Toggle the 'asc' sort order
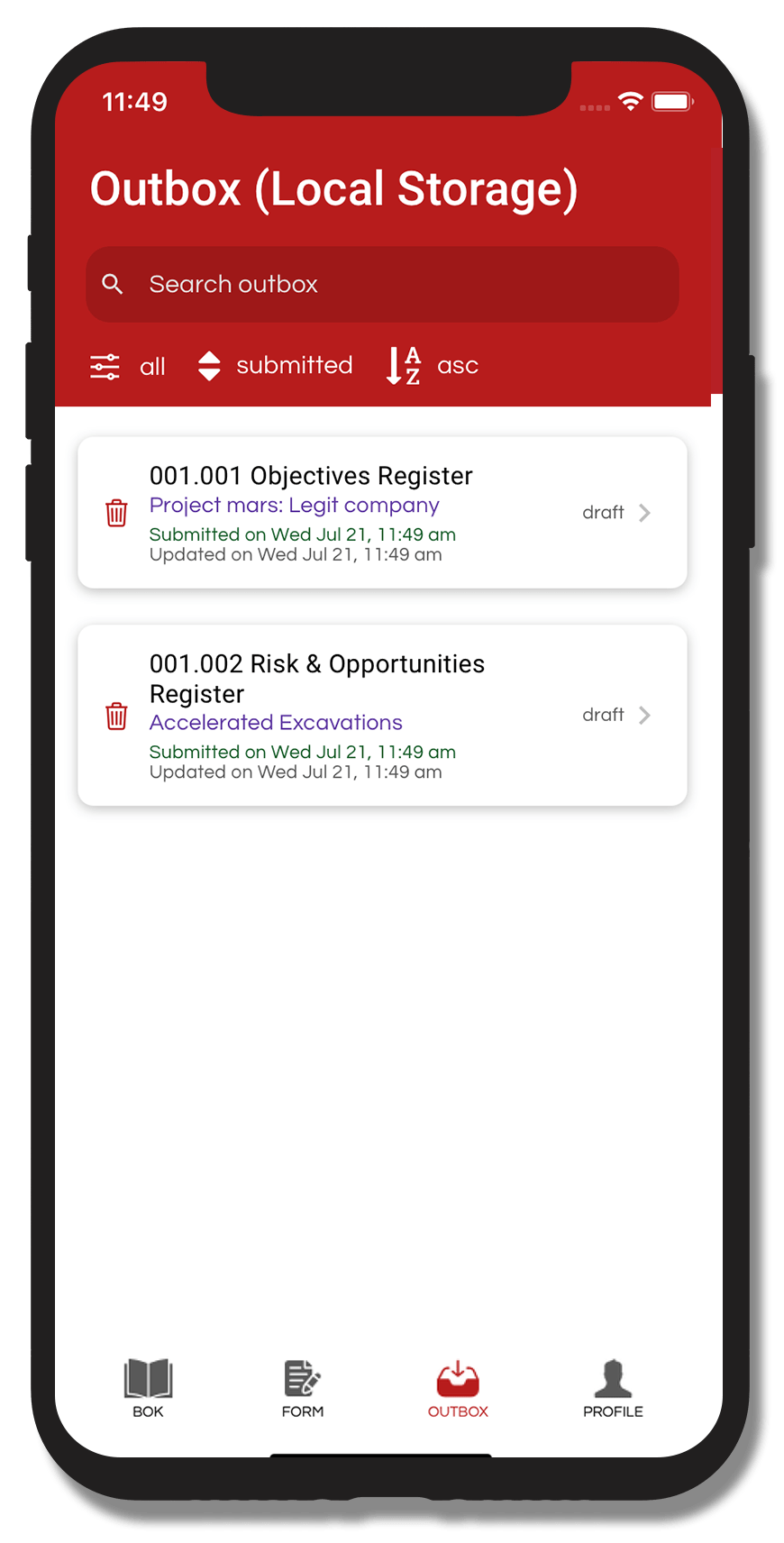This screenshot has width=784, height=1543. coord(433,366)
